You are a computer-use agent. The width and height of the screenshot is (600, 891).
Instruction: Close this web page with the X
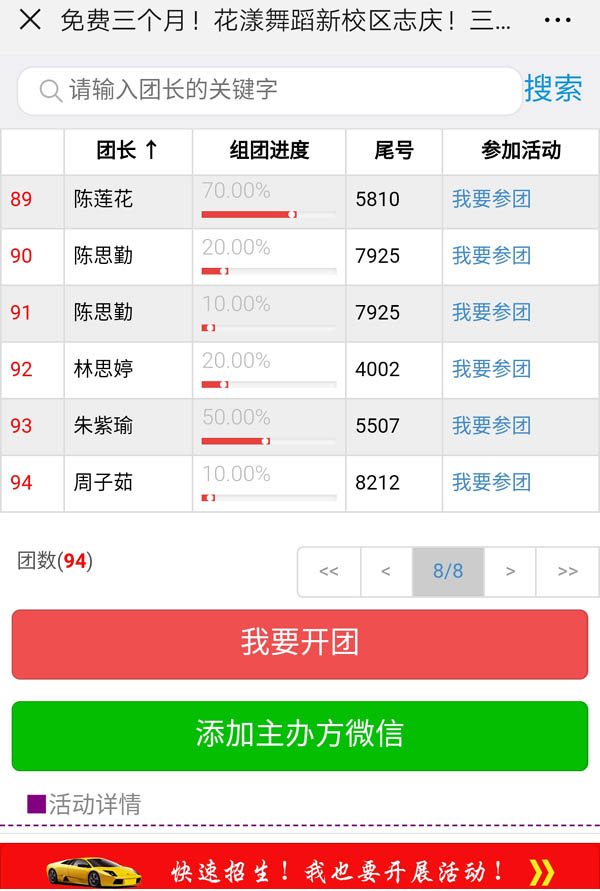[x=30, y=20]
